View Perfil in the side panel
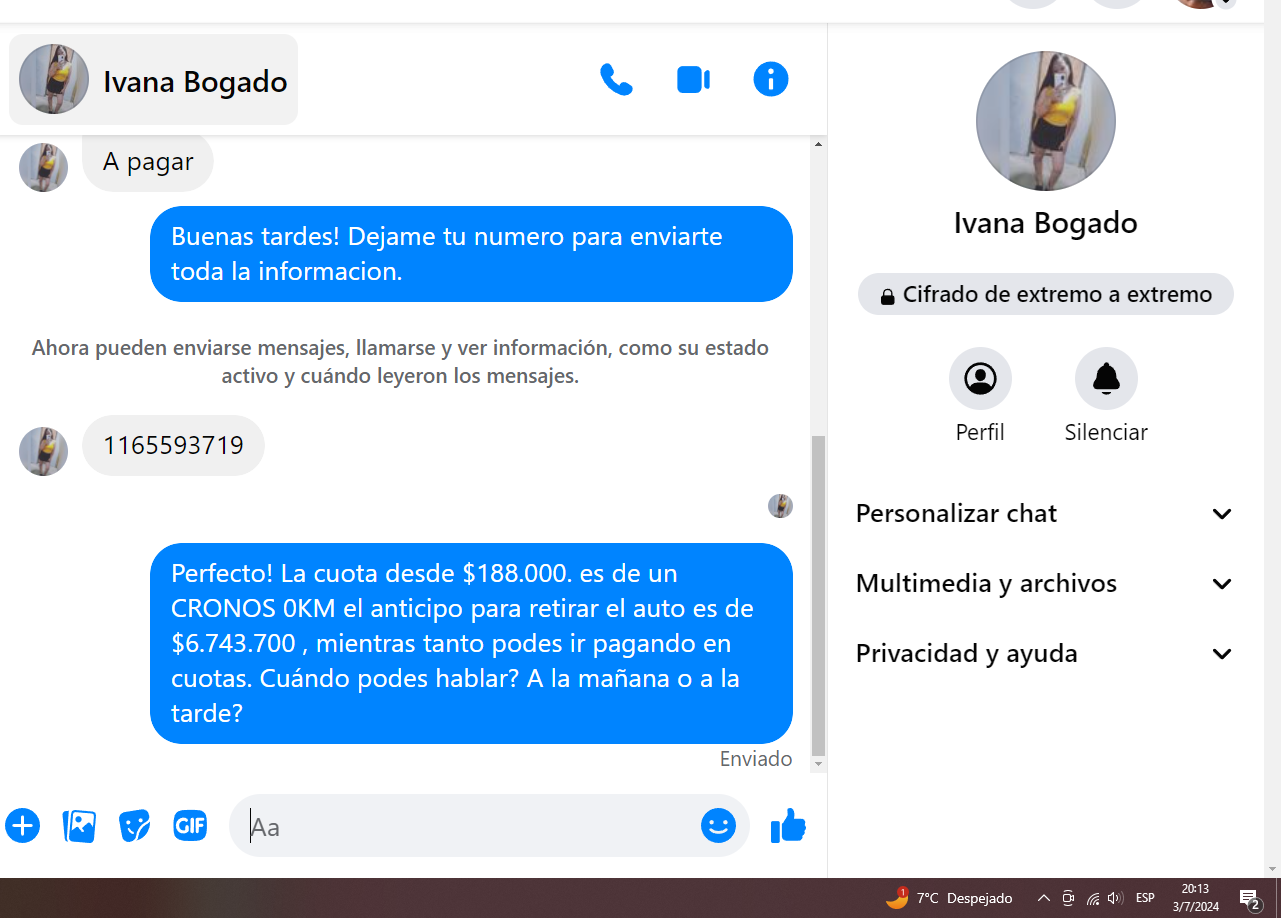 pyautogui.click(x=980, y=379)
